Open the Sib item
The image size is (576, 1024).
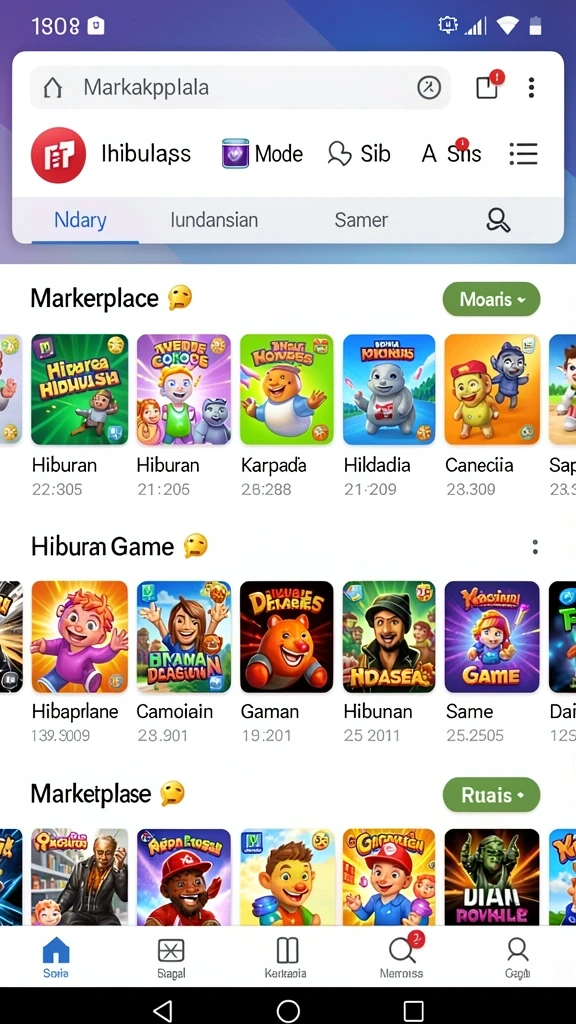[x=359, y=154]
